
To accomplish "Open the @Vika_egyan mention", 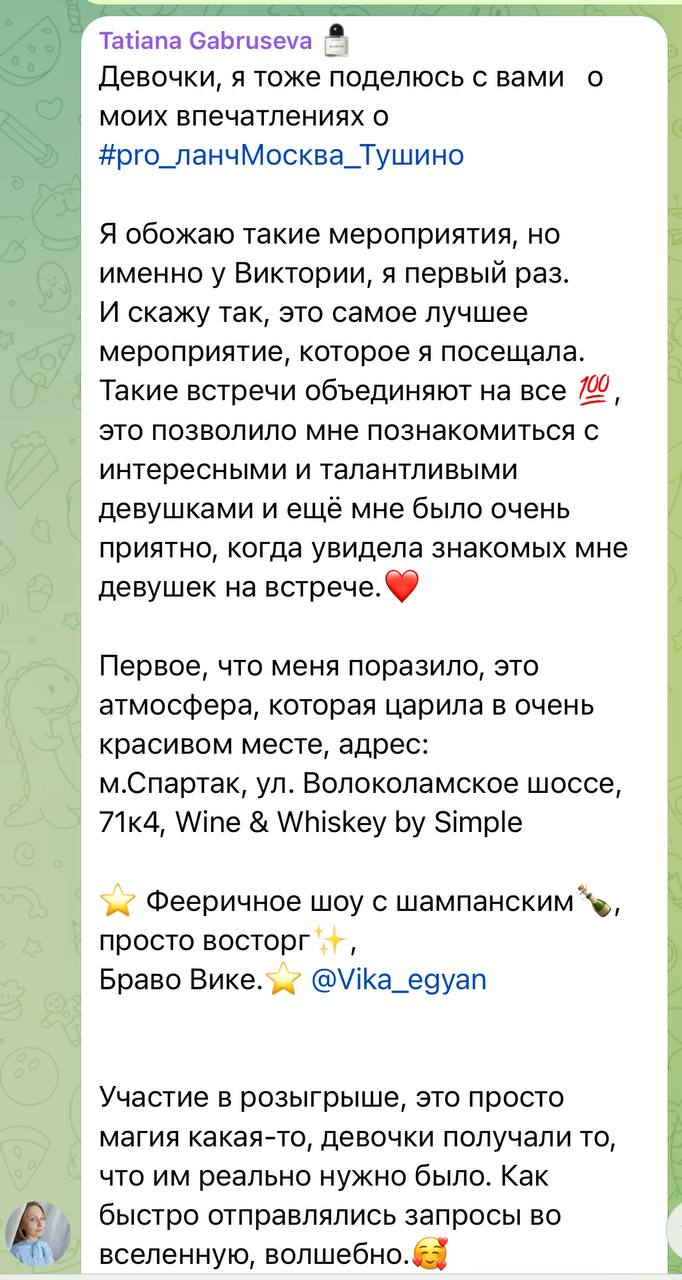I will 399,980.
